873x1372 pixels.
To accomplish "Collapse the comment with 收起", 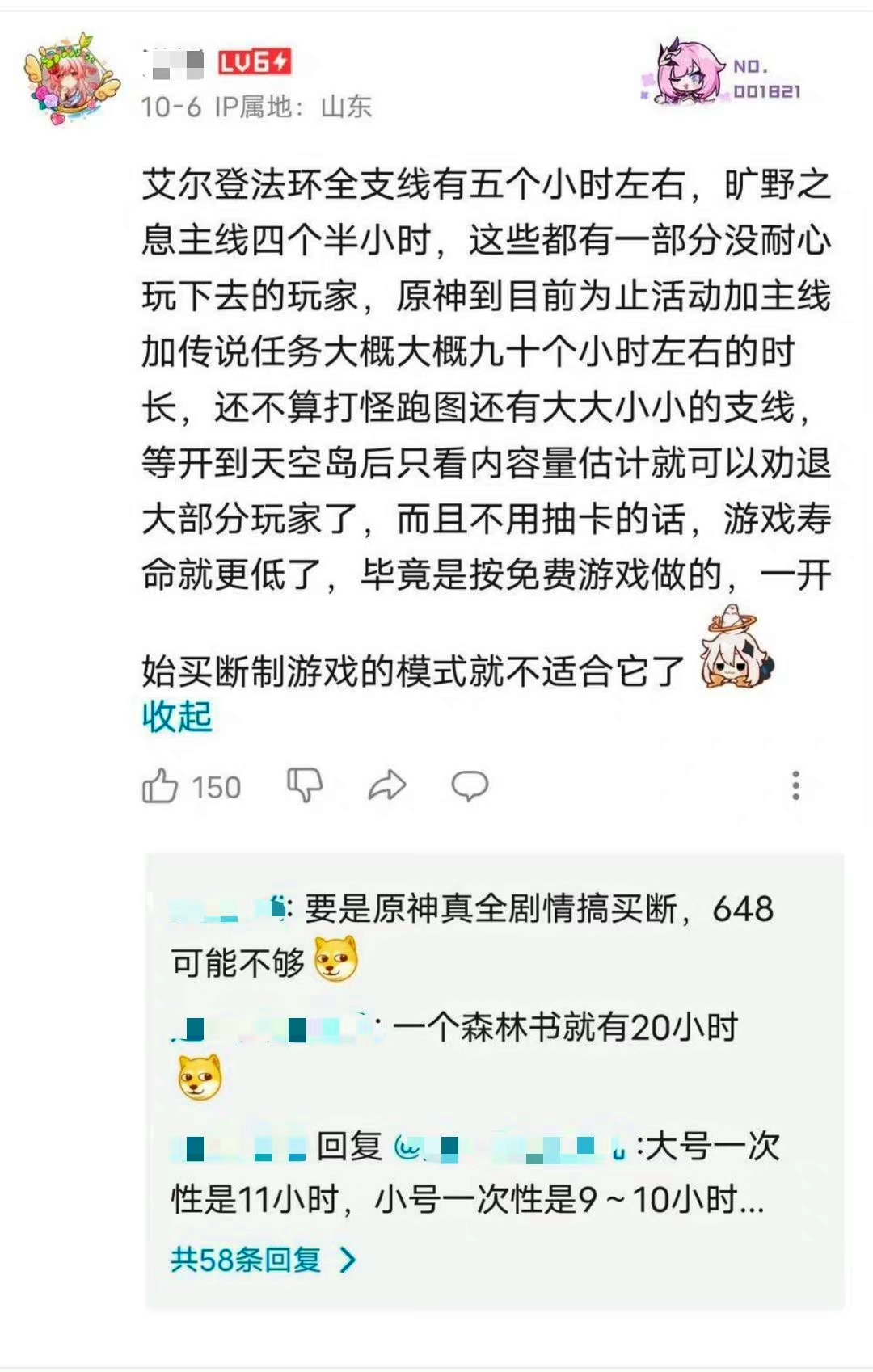I will click(177, 717).
